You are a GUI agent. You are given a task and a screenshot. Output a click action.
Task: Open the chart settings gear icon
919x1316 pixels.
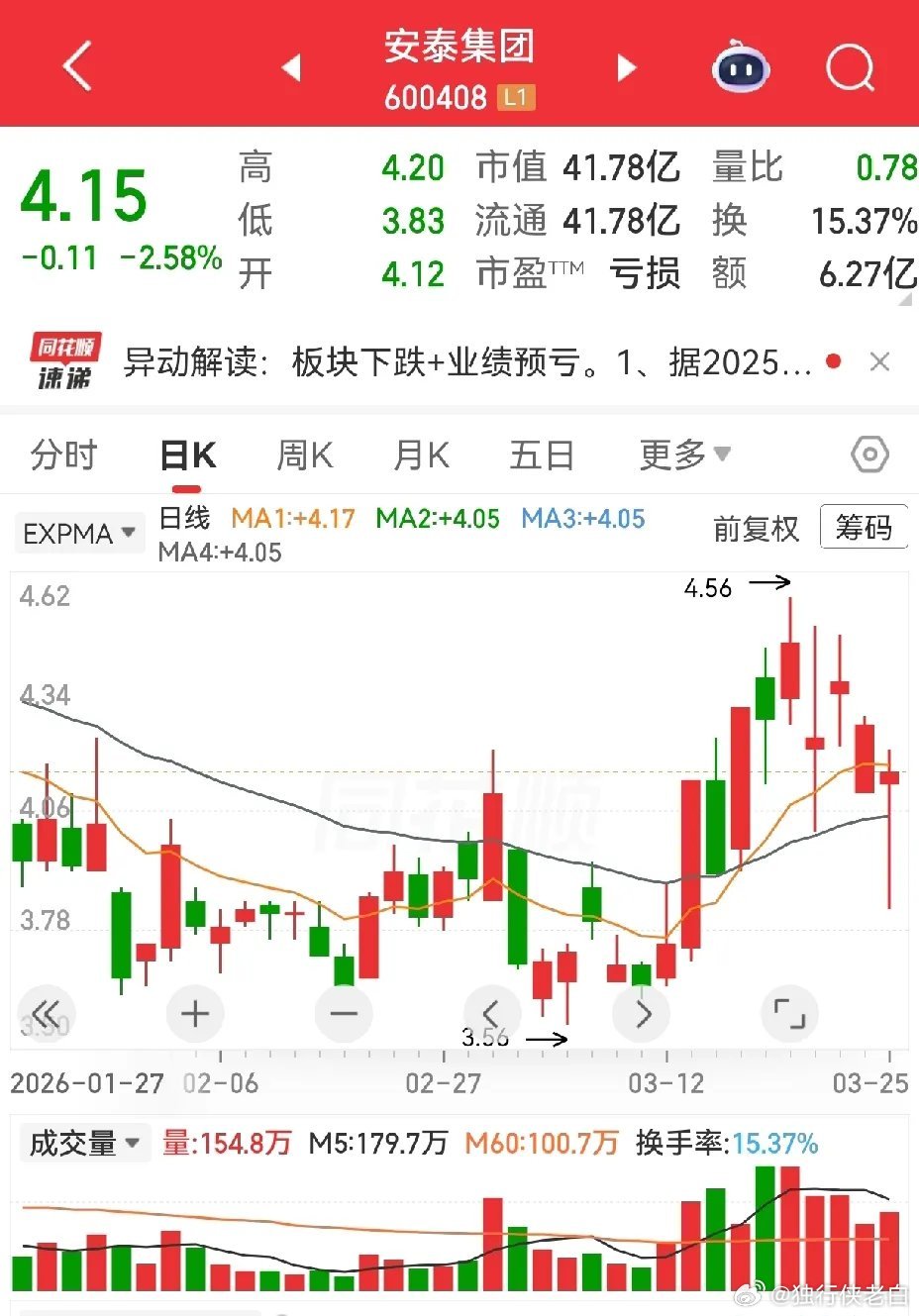(x=868, y=454)
